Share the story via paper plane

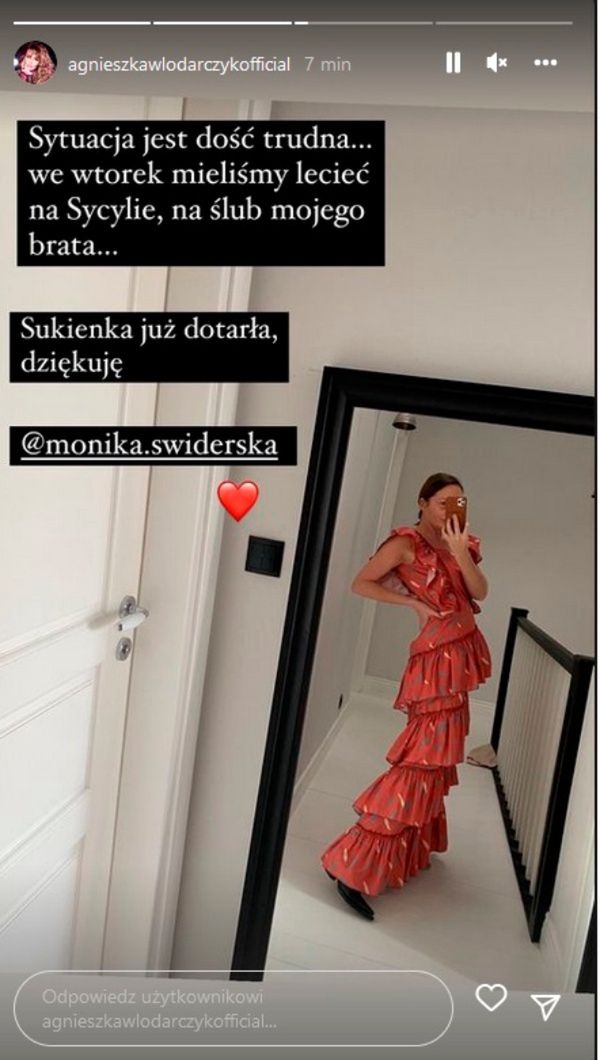pos(545,1005)
